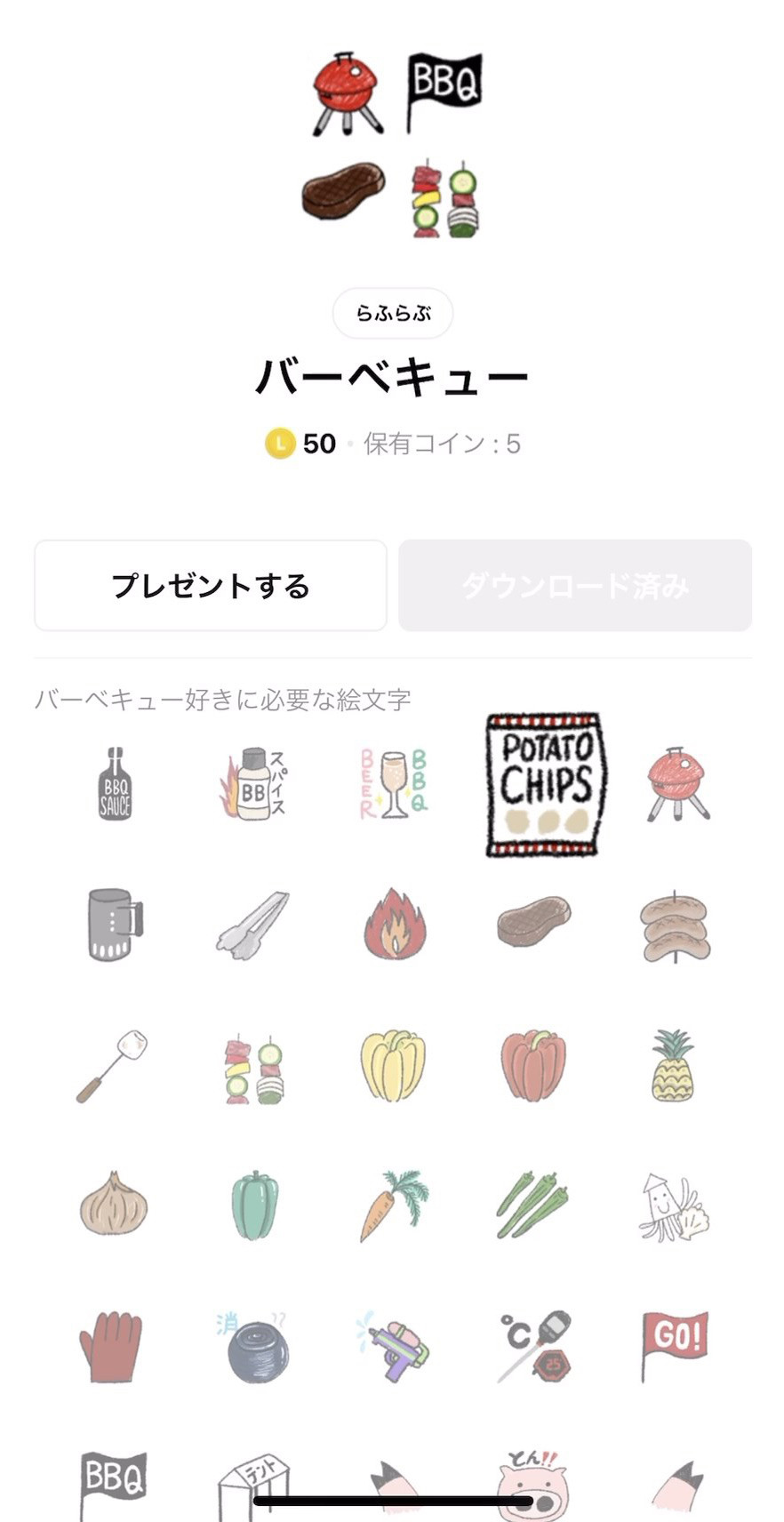Preview the beer glass BBQ emoji
The width and height of the screenshot is (784, 1522).
pyautogui.click(x=393, y=784)
